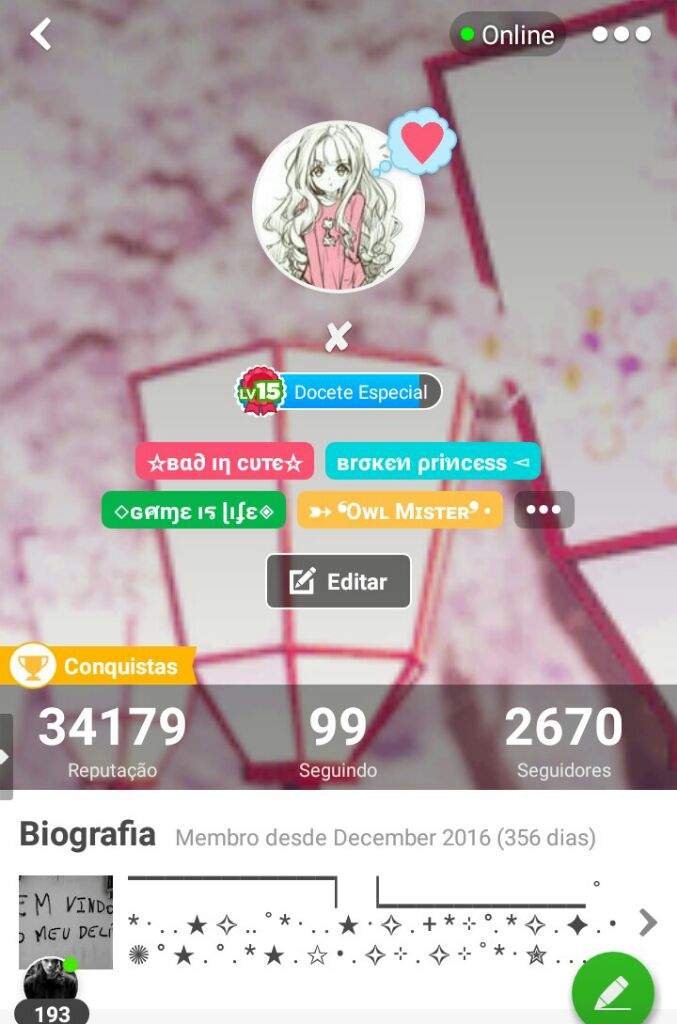
Task: View the 34179 Reputação details
Action: (112, 741)
